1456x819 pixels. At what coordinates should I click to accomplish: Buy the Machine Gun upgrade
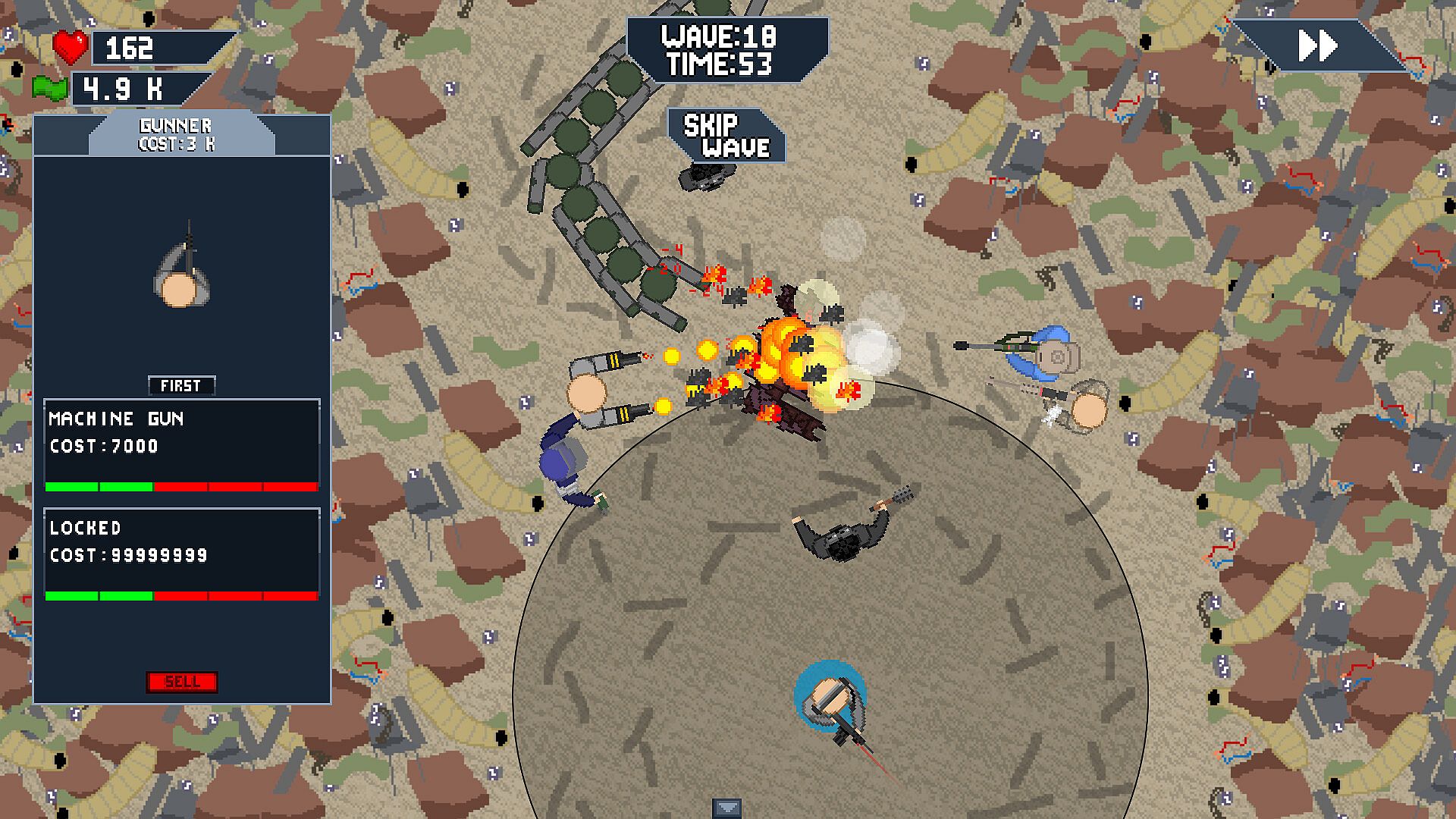click(x=181, y=445)
